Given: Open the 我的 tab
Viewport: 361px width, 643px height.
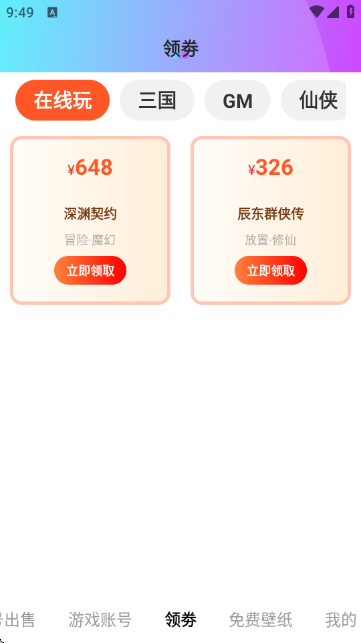Looking at the screenshot, I should pos(340,620).
